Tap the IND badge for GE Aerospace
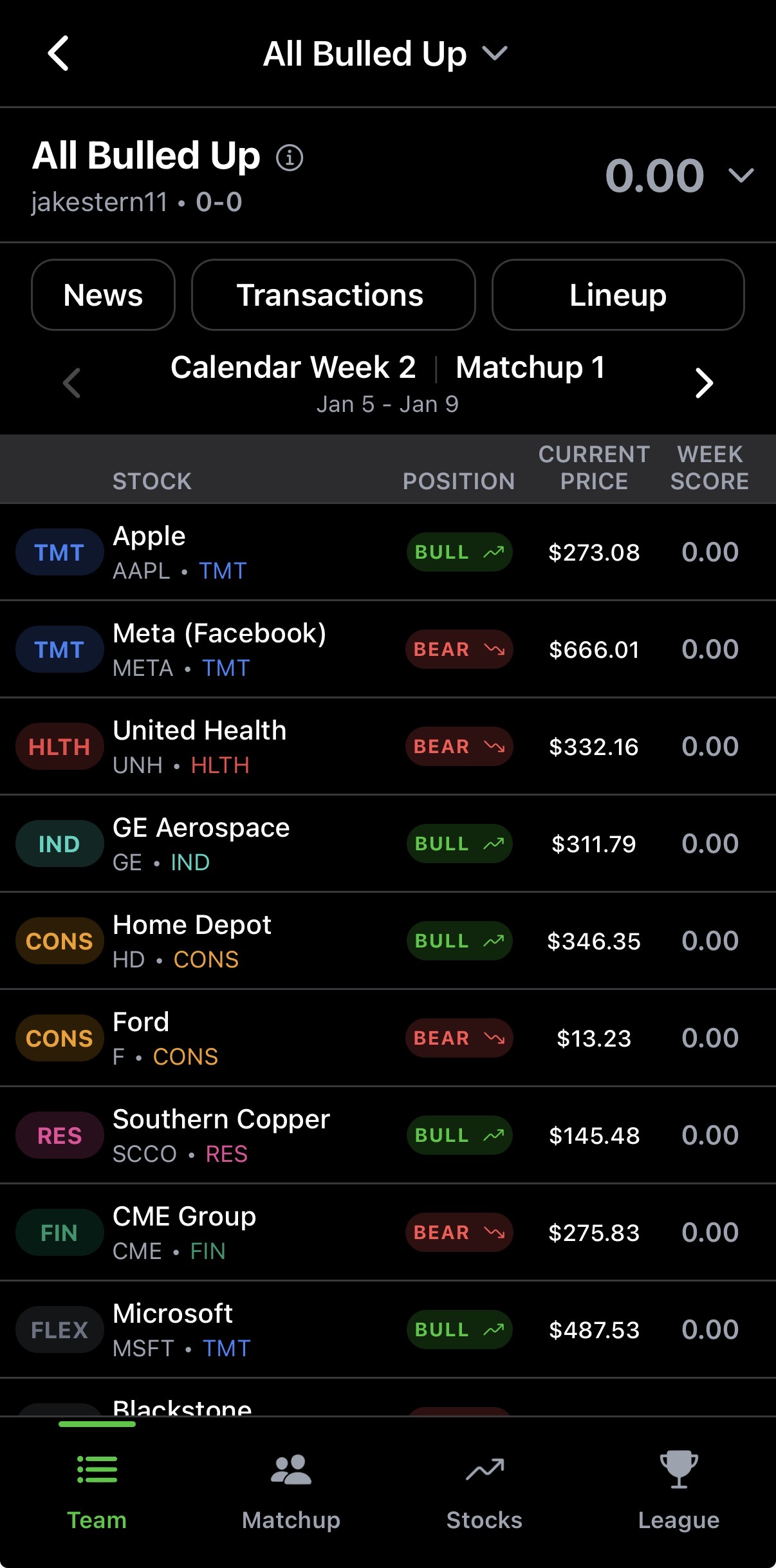 point(59,843)
